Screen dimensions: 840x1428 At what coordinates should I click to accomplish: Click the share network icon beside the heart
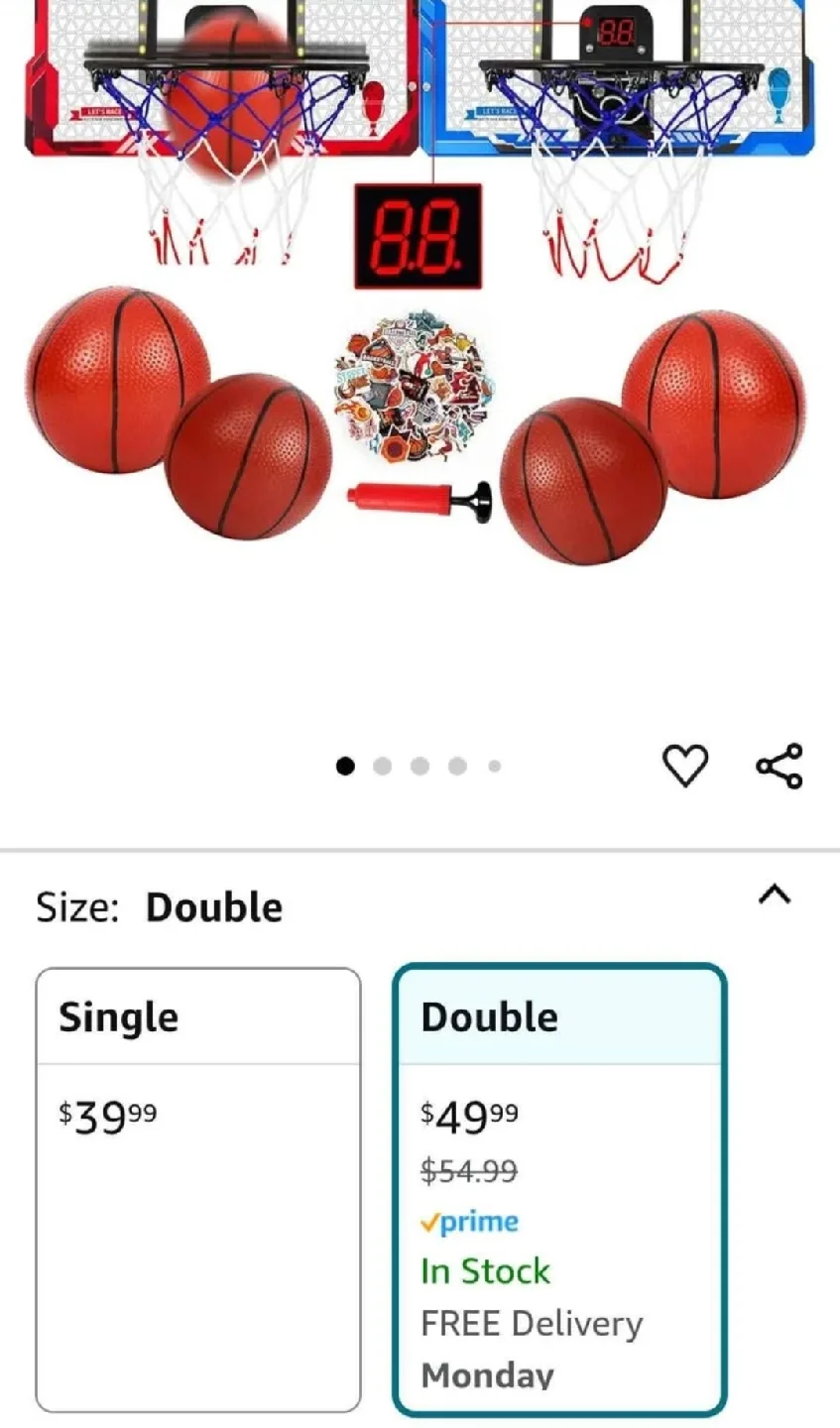point(780,764)
